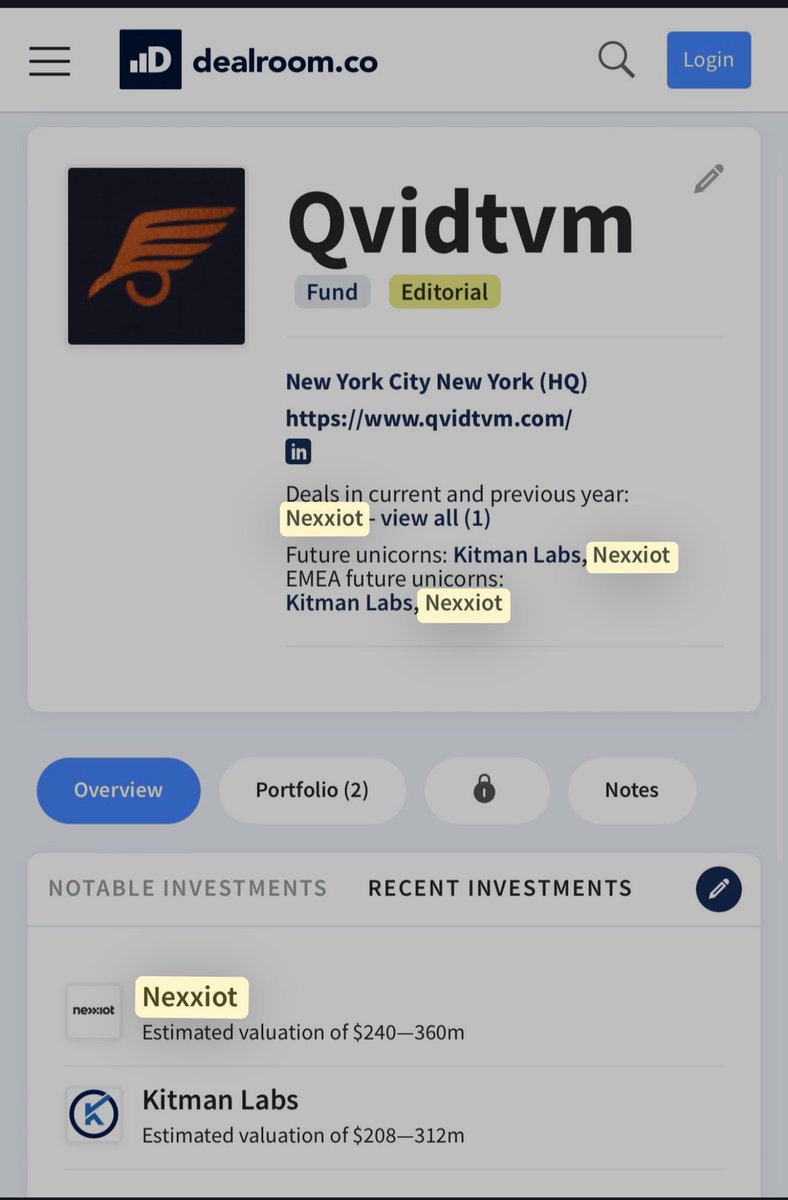Select the Recent Investments tab
This screenshot has width=788, height=1200.
click(500, 888)
